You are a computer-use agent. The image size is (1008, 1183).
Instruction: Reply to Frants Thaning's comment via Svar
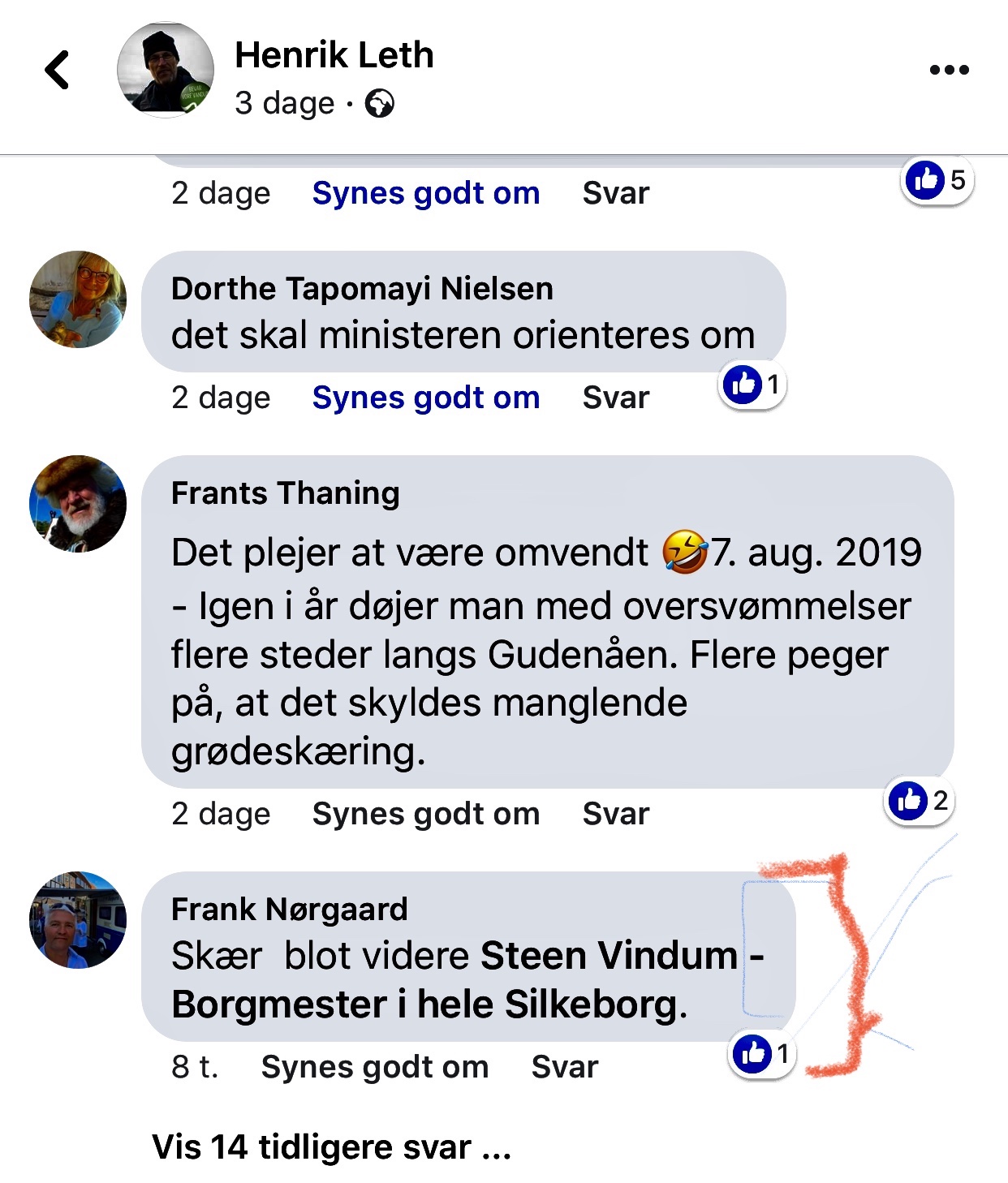[615, 813]
